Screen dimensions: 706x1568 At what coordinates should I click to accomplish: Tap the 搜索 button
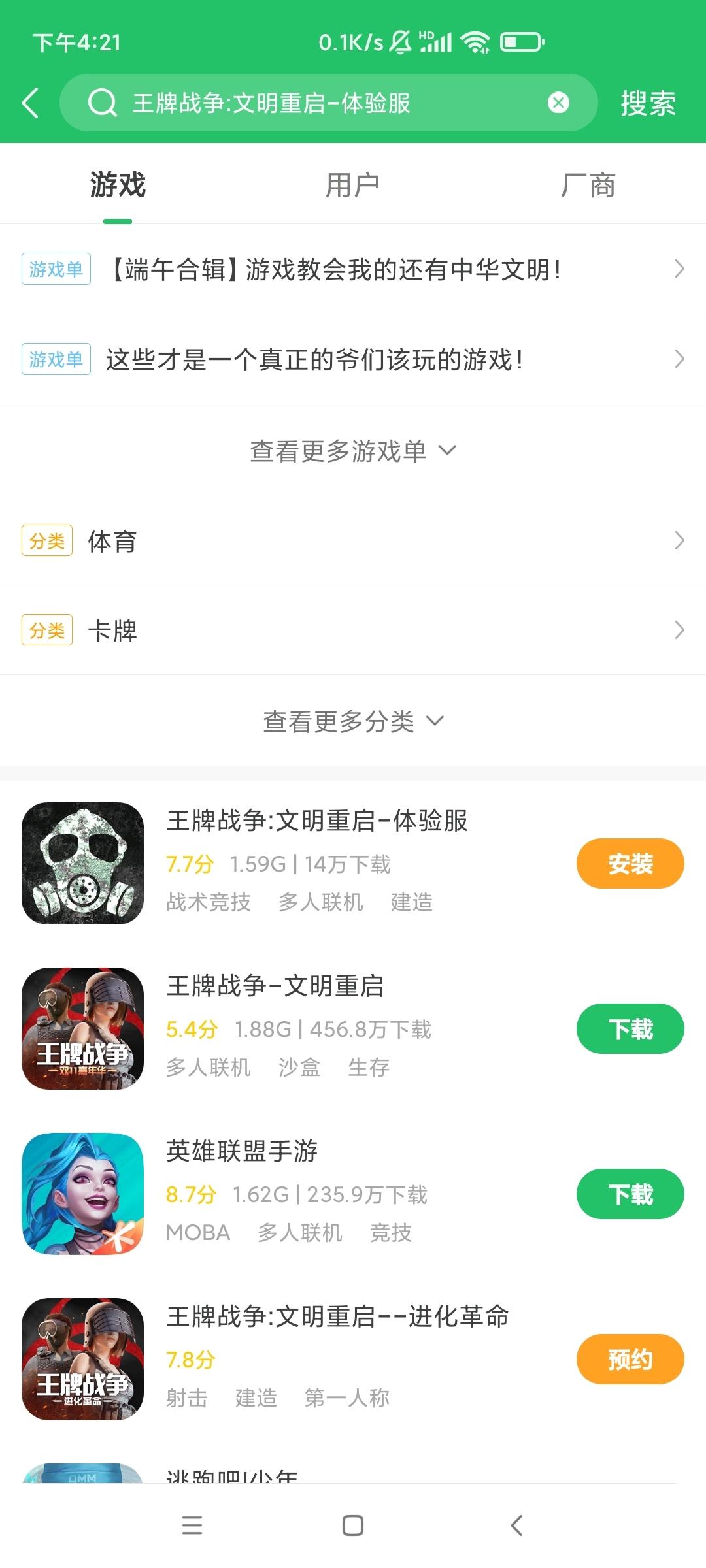(x=648, y=103)
